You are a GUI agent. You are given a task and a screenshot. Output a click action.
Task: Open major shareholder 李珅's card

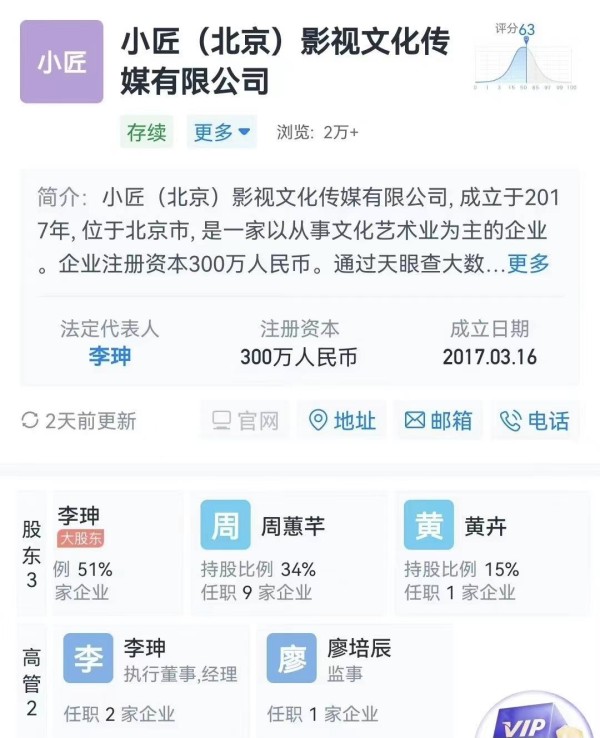pyautogui.click(x=100, y=552)
